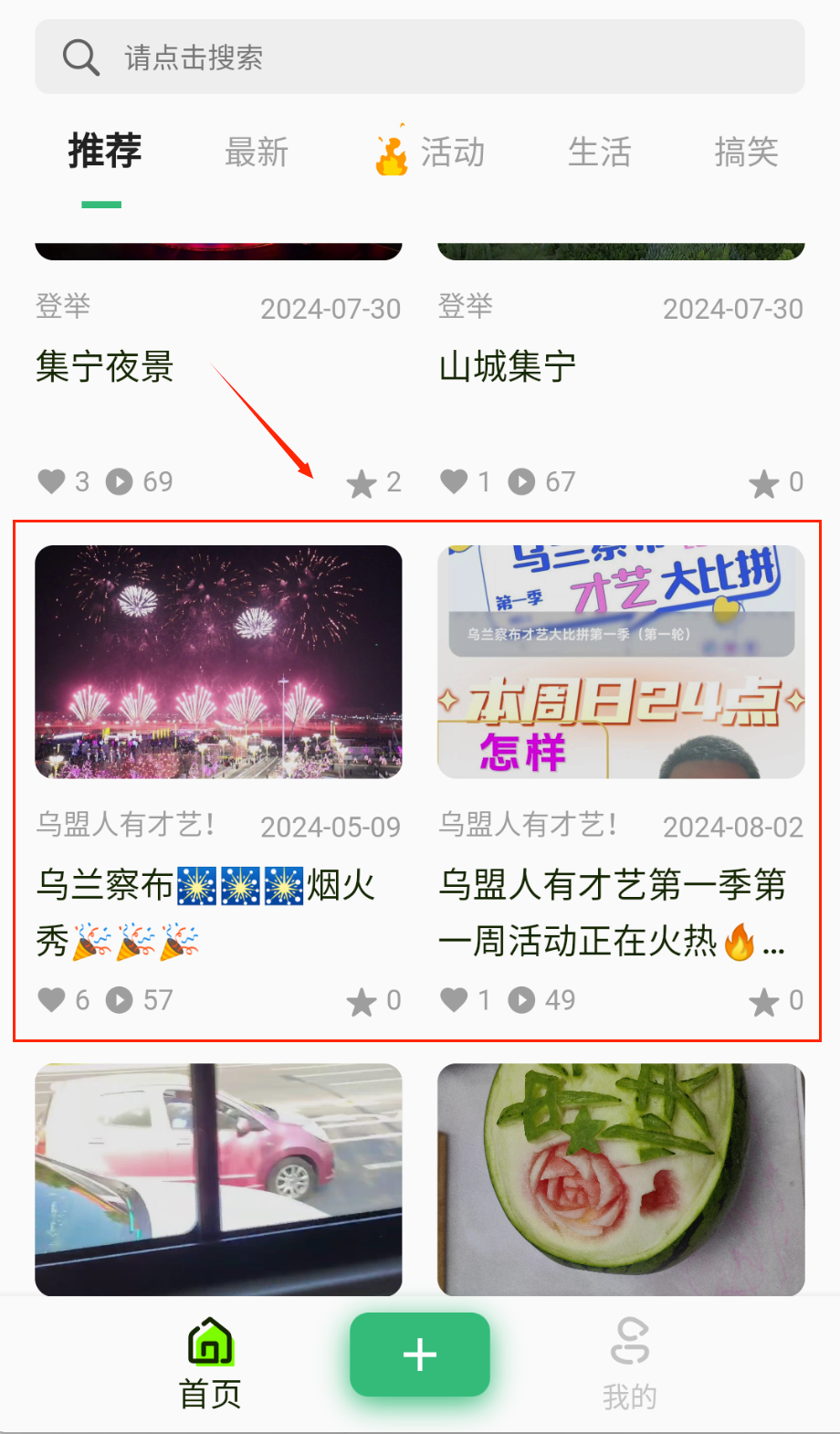Switch to the 活动 tab

tap(431, 153)
